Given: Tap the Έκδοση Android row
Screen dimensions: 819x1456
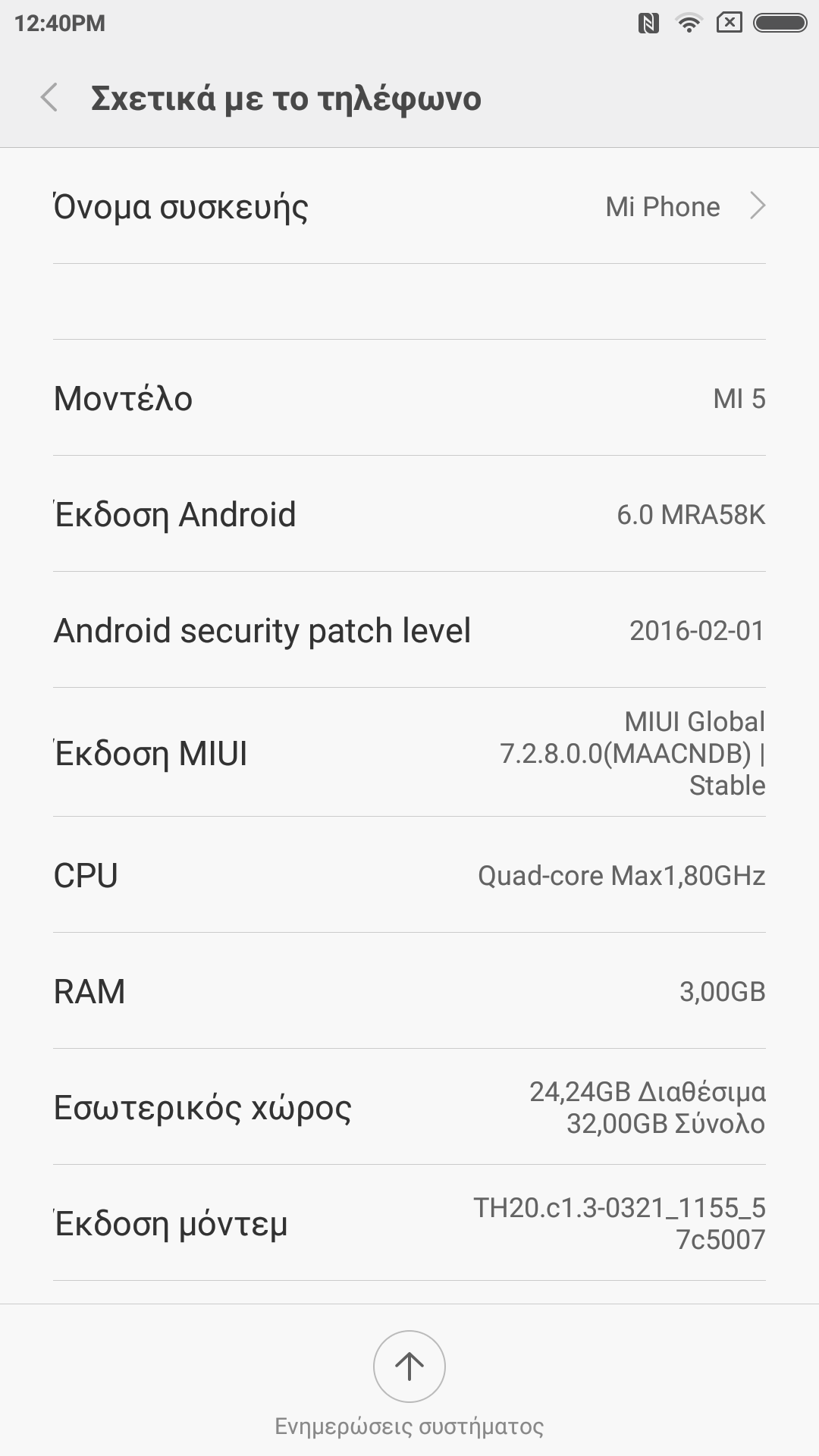Looking at the screenshot, I should [x=409, y=514].
